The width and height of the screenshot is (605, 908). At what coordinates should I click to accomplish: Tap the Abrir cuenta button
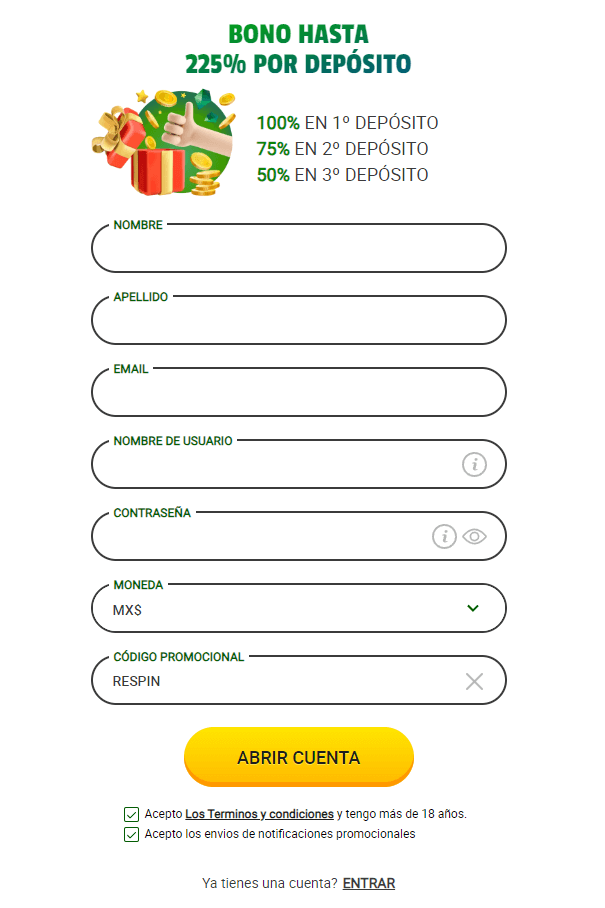298,757
